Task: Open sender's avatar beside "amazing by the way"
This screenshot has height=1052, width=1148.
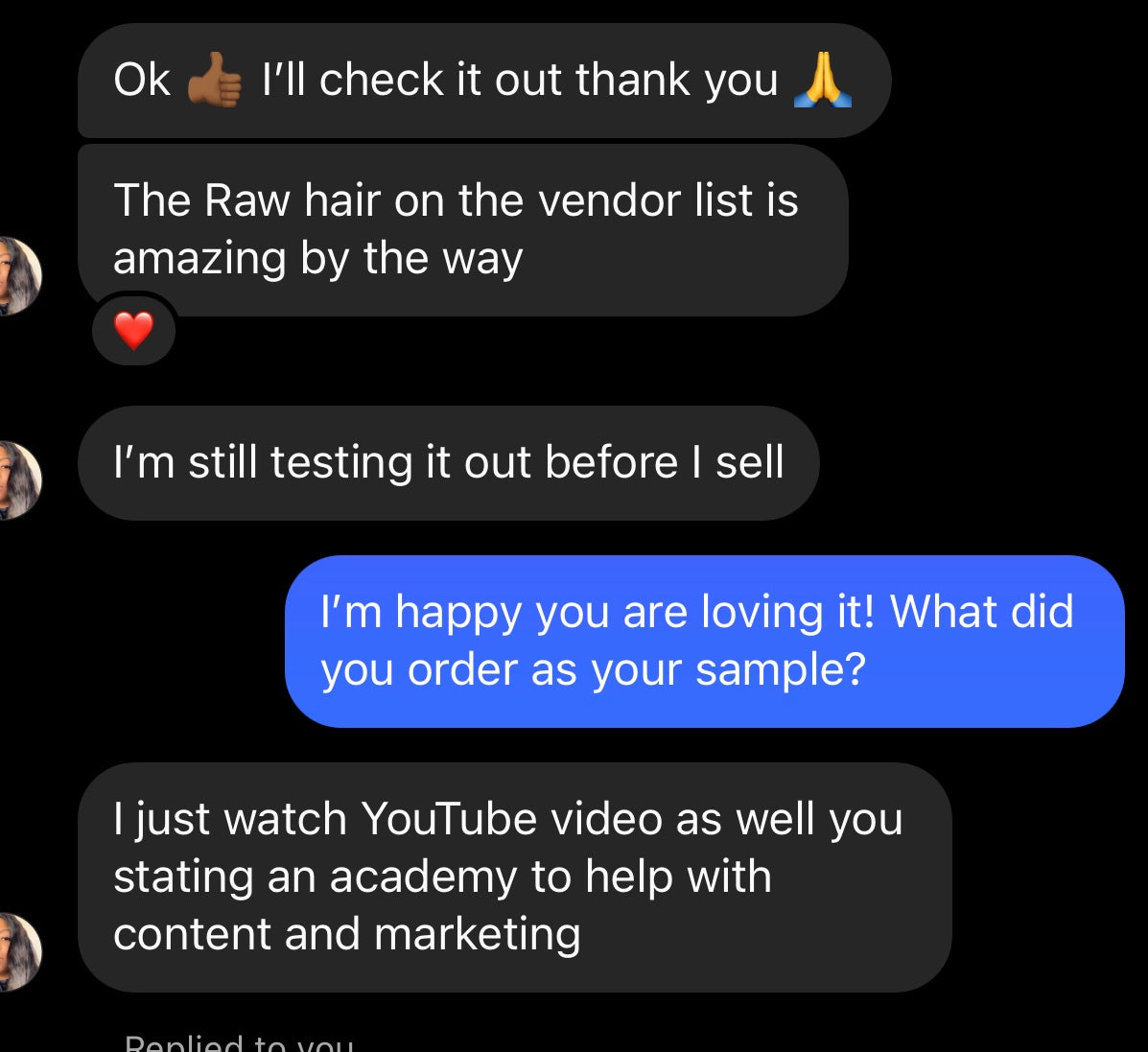Action: [18, 276]
